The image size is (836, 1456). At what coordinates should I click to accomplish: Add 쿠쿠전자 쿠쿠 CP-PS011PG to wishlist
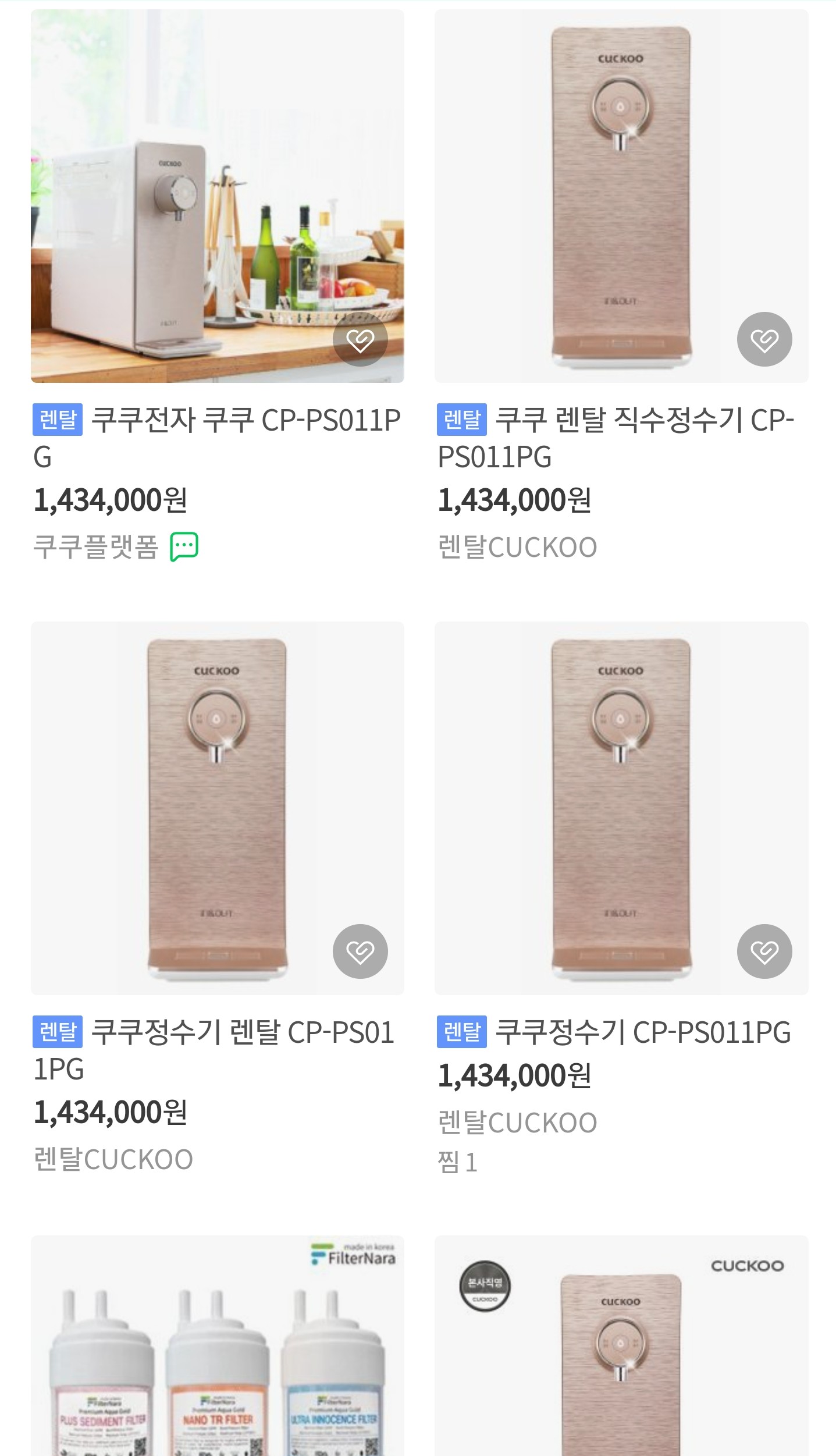tap(360, 339)
